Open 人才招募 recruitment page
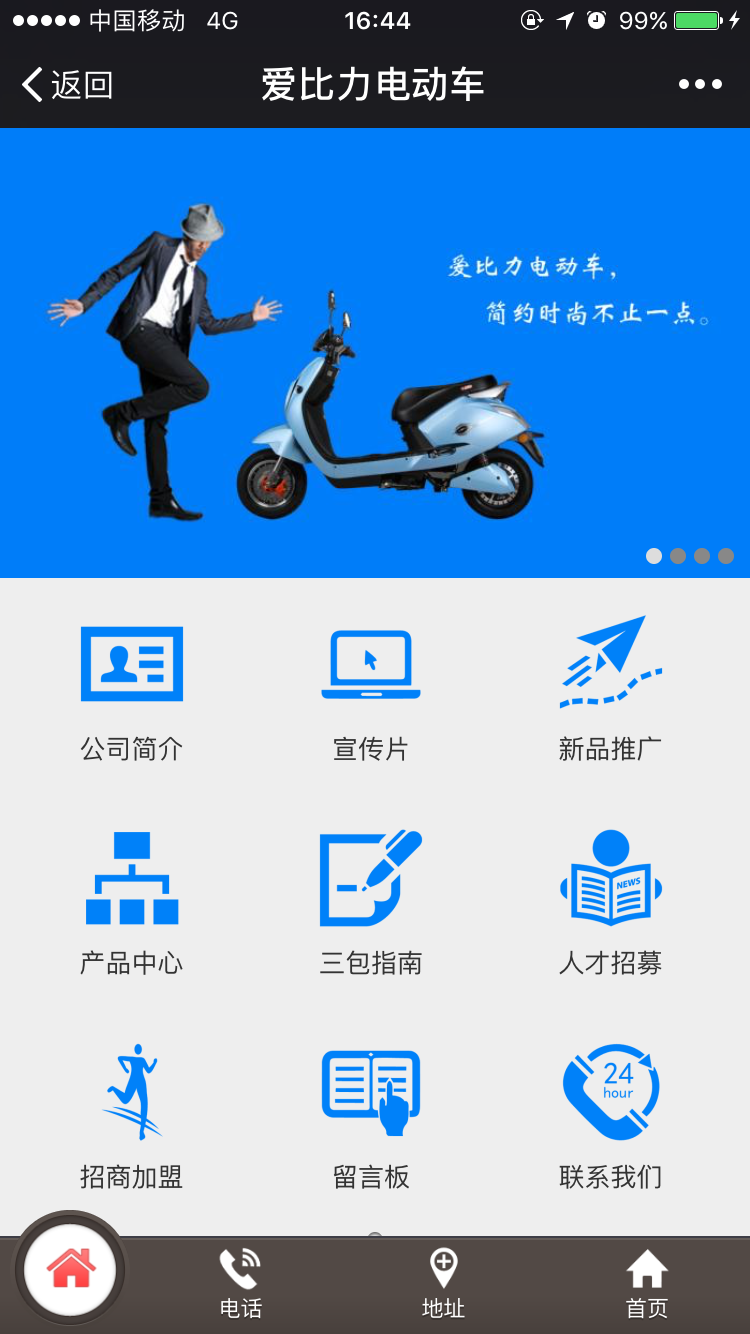The height and width of the screenshot is (1334, 750). click(x=610, y=903)
